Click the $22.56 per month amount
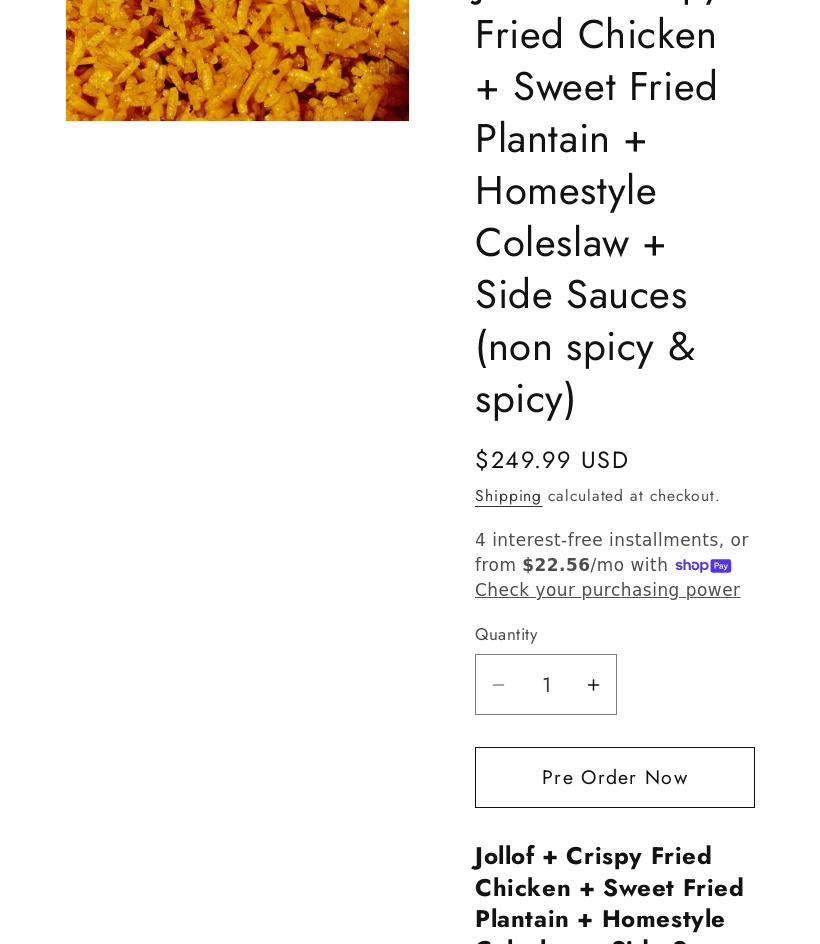Viewport: 820px width, 944px height. [556, 565]
